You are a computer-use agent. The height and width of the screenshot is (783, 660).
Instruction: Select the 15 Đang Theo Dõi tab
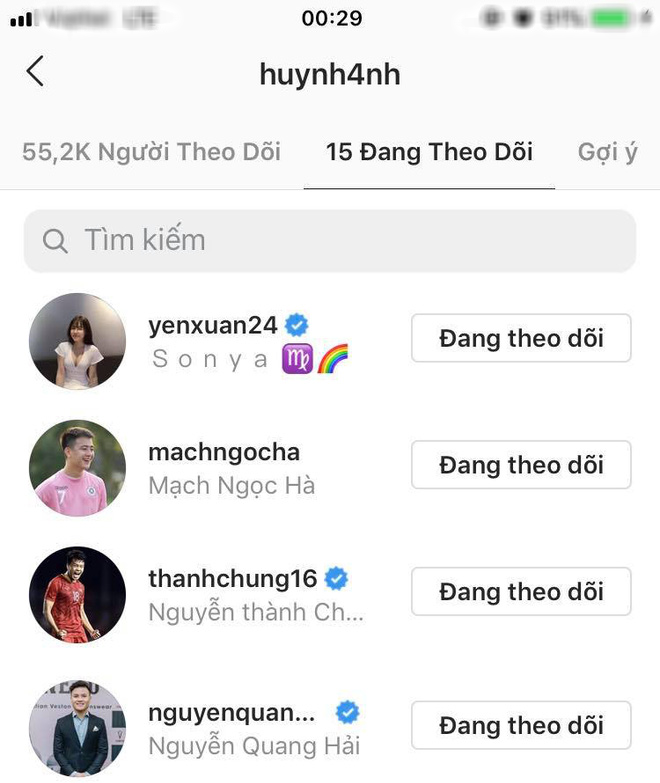(429, 152)
